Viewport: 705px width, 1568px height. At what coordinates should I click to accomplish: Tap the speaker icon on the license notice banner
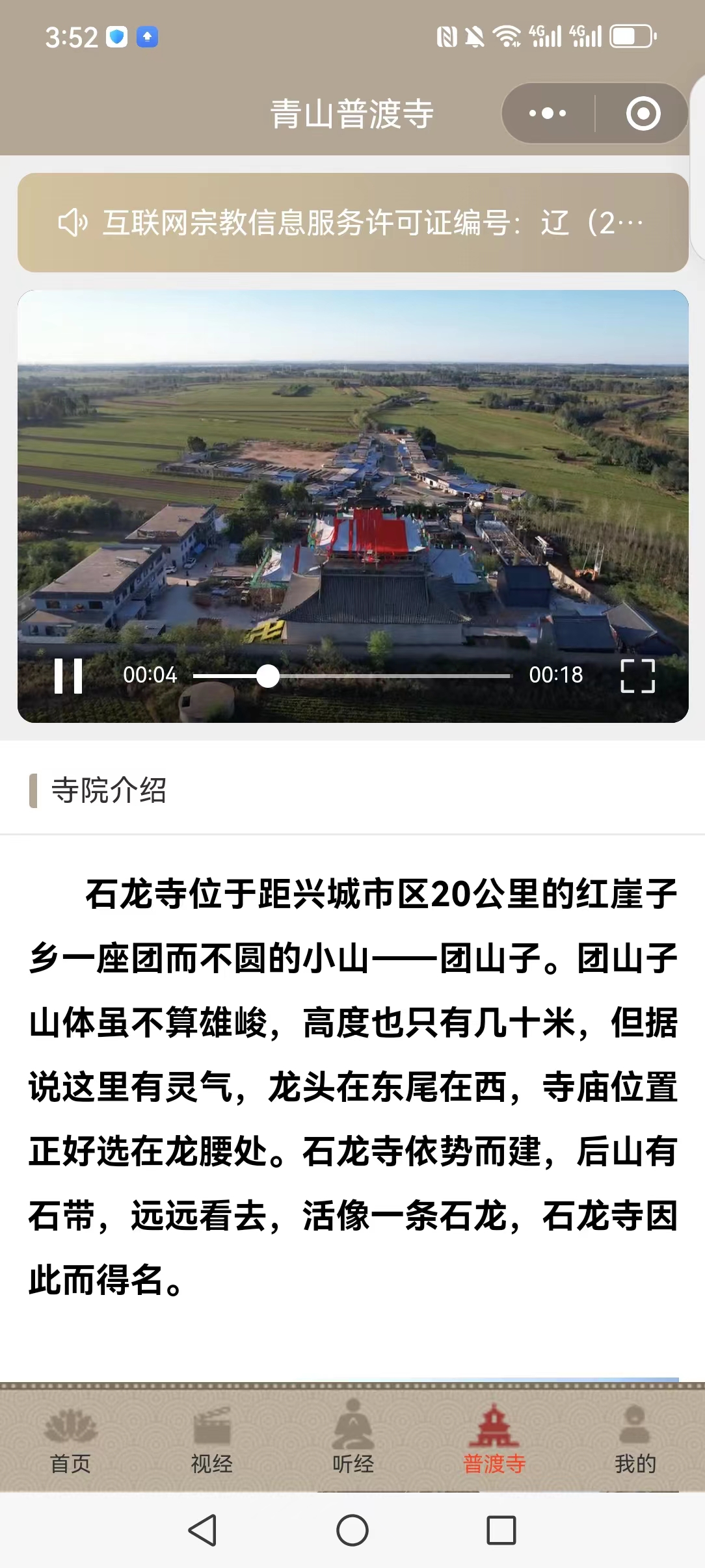(x=73, y=222)
